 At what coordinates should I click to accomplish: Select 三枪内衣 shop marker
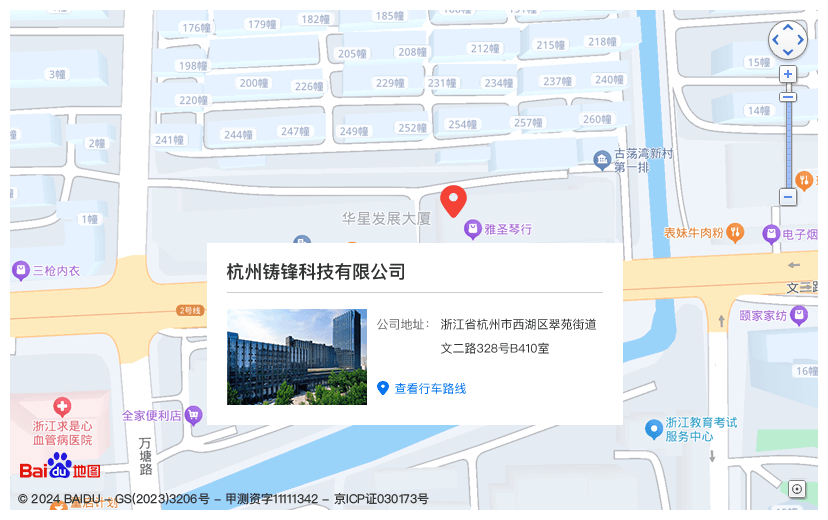(x=20, y=270)
